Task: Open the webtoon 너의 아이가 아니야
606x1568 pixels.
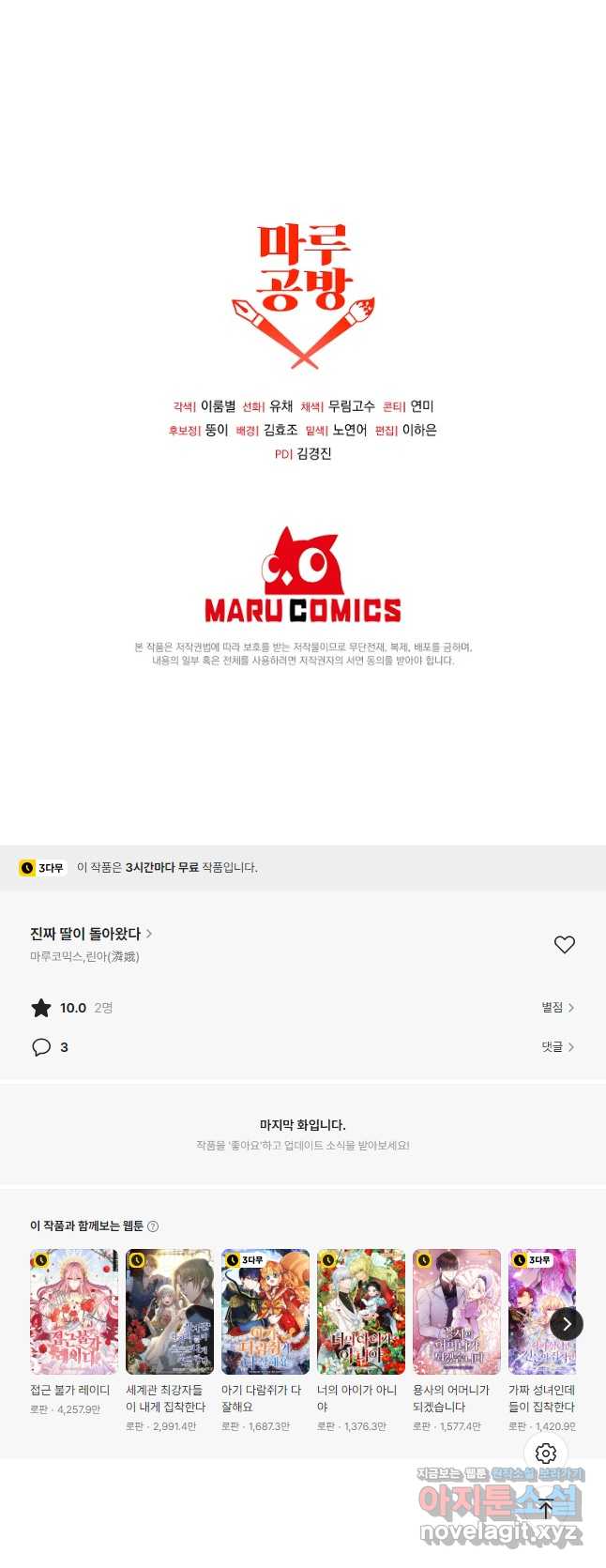Action: tap(361, 1312)
